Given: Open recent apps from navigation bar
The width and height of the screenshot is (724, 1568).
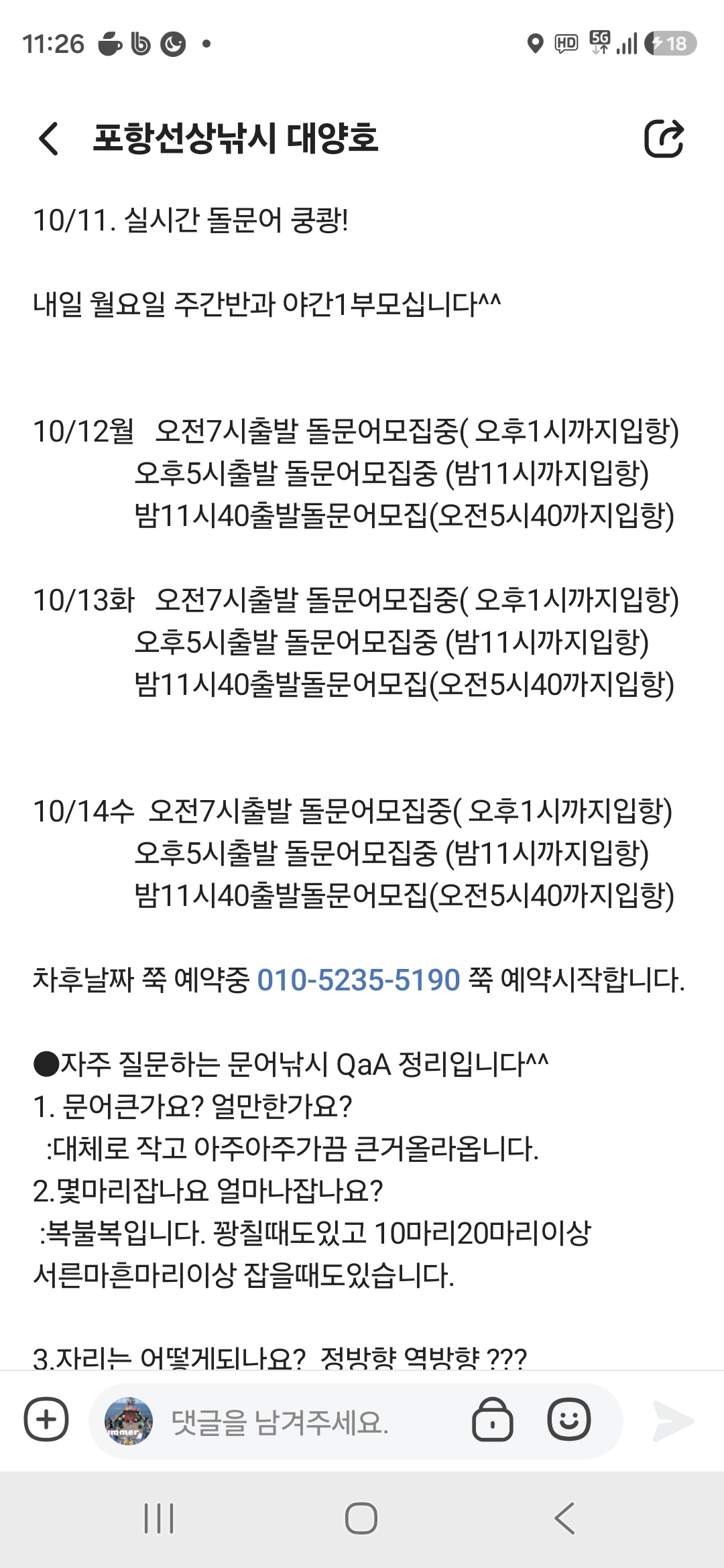Looking at the screenshot, I should pyautogui.click(x=160, y=1518).
